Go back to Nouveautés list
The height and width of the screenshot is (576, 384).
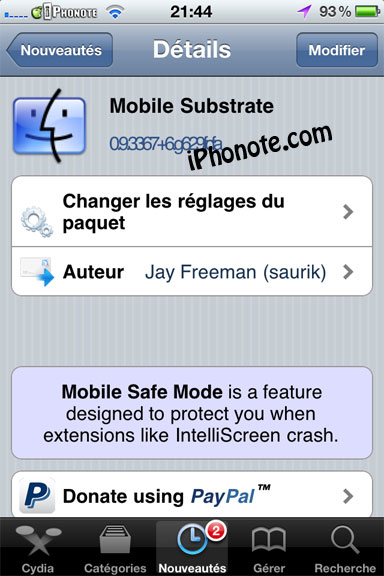coord(60,50)
